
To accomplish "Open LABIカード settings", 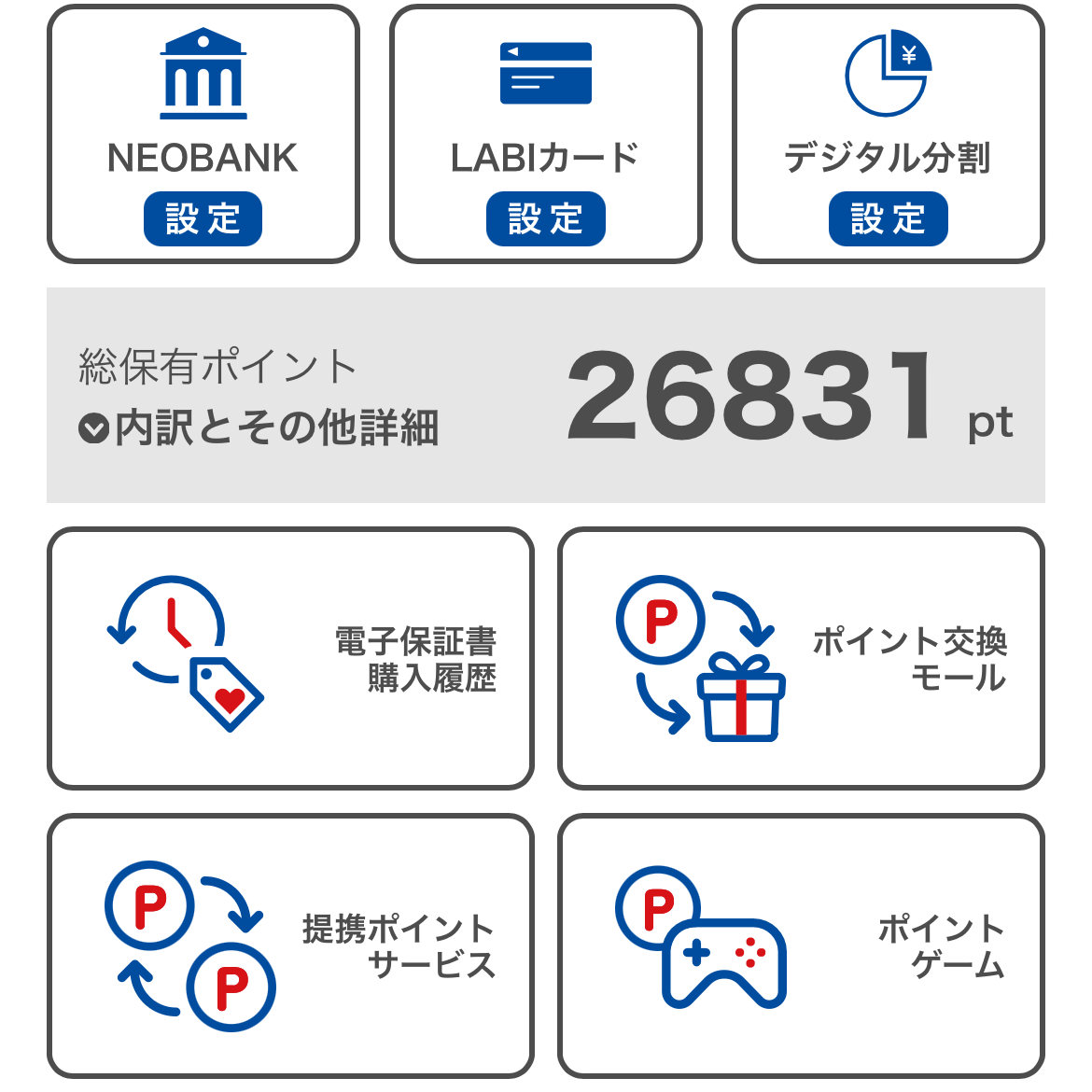I will pos(545,219).
